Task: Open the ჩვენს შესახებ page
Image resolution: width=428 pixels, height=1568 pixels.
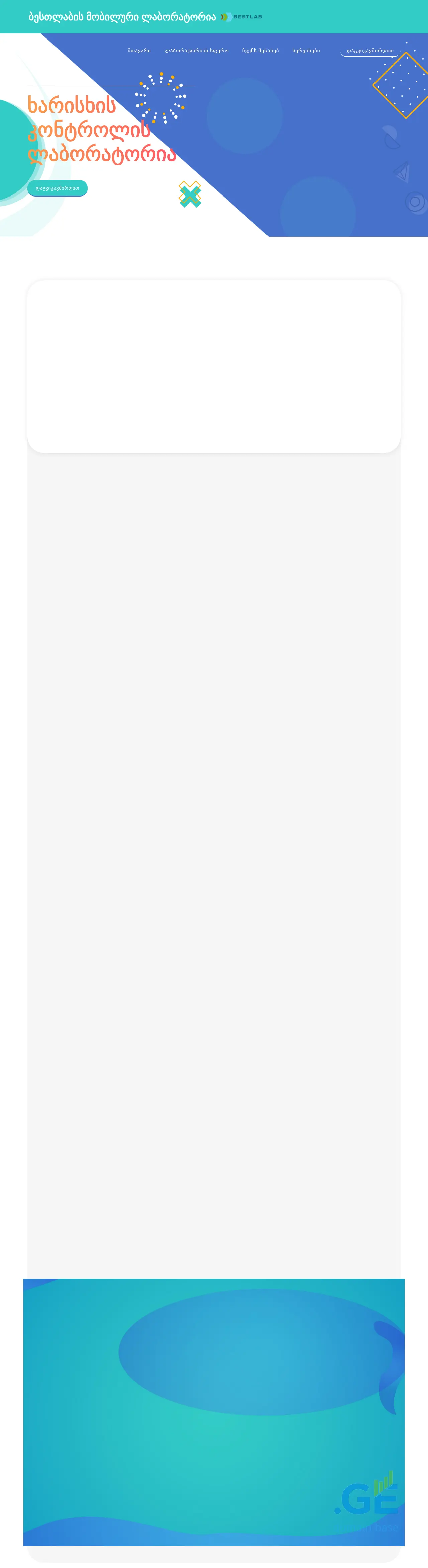Action: point(260,51)
